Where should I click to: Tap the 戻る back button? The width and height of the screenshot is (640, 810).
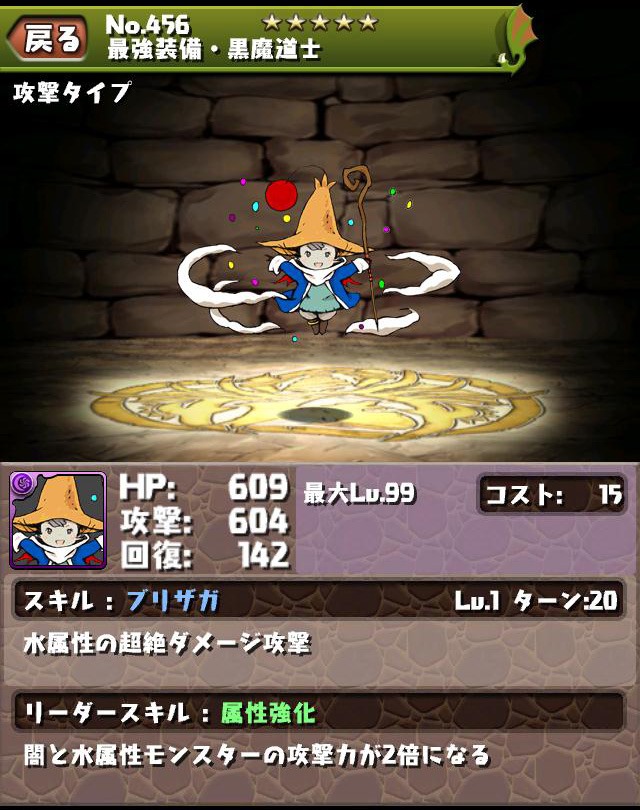tap(48, 39)
